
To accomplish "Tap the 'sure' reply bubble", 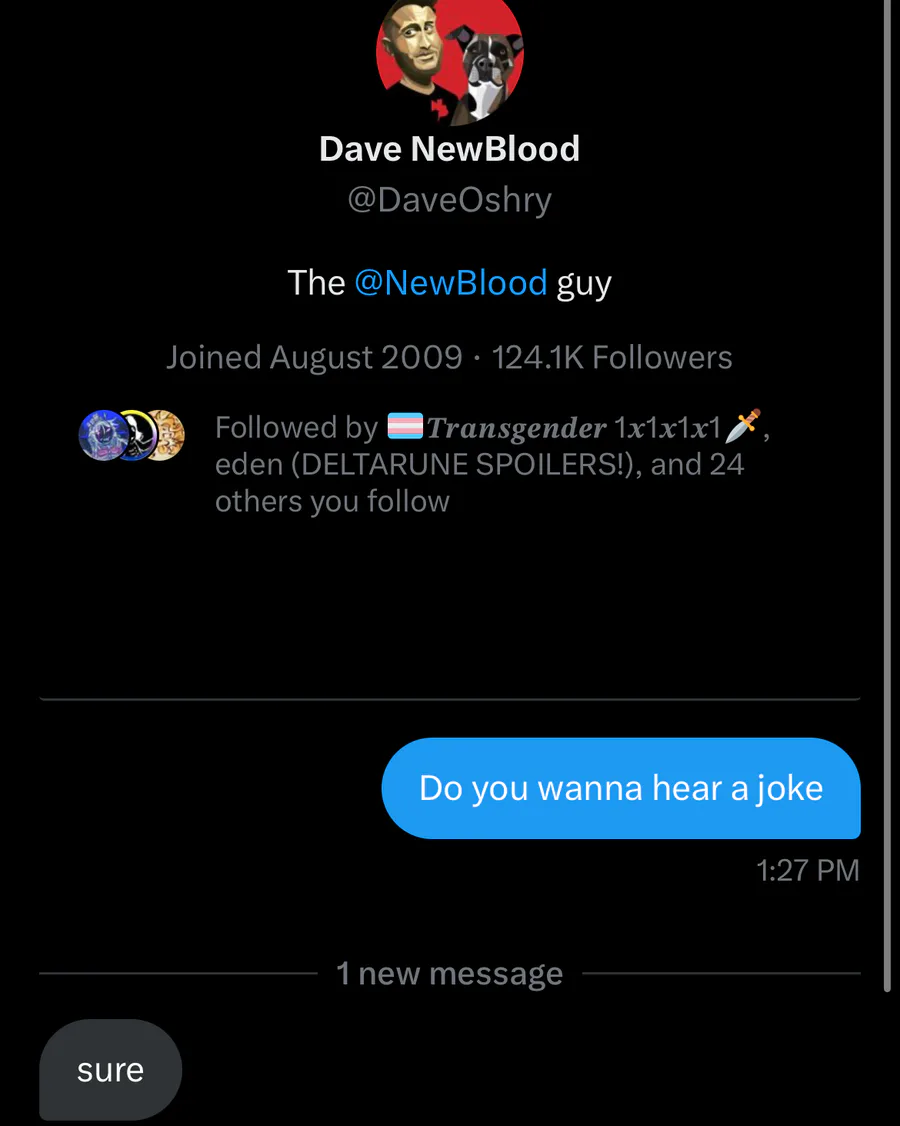I will [110, 1070].
